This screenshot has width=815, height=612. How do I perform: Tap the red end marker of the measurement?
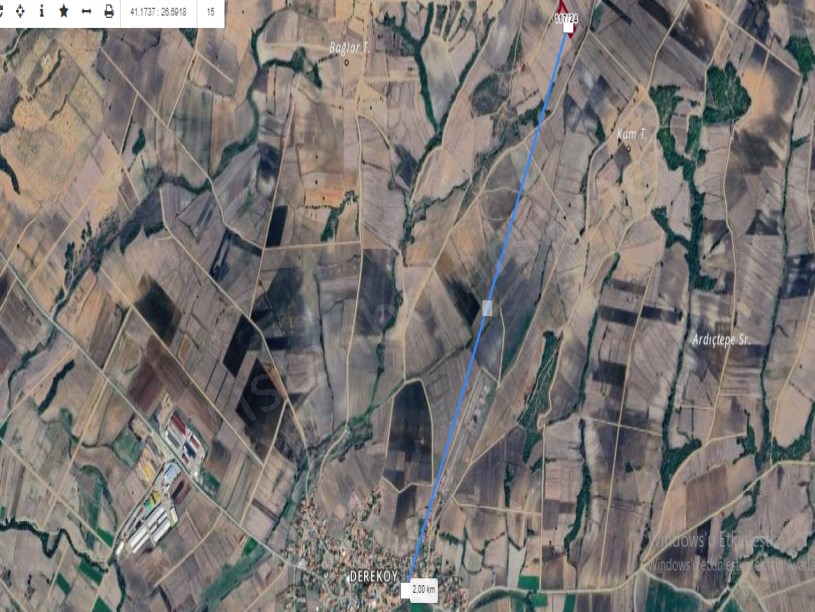(563, 8)
